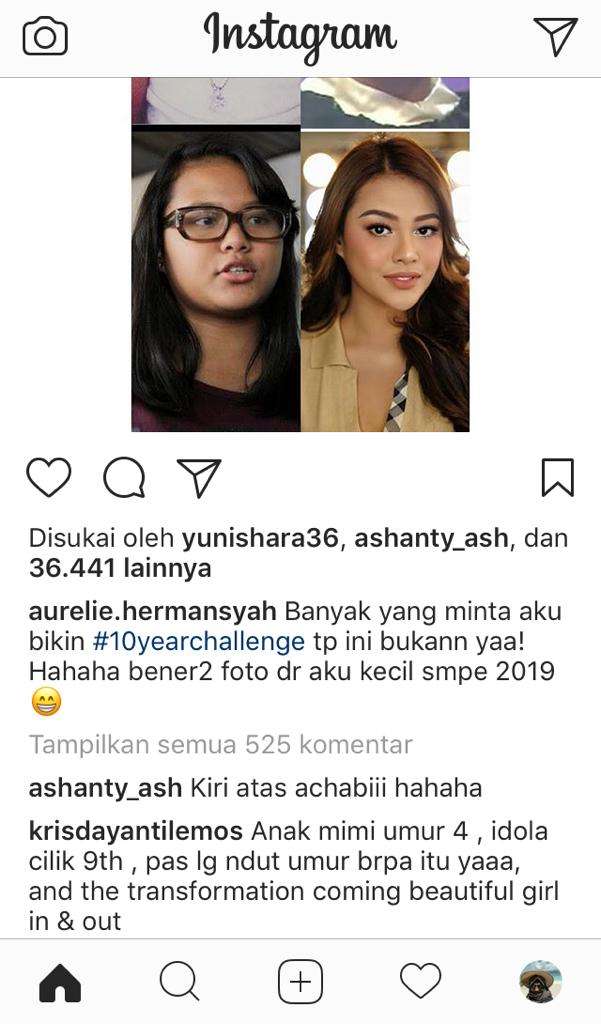Visit krisdayantilemos's profile from the comment
Viewport: 601px width, 1024px height.
pos(135,832)
